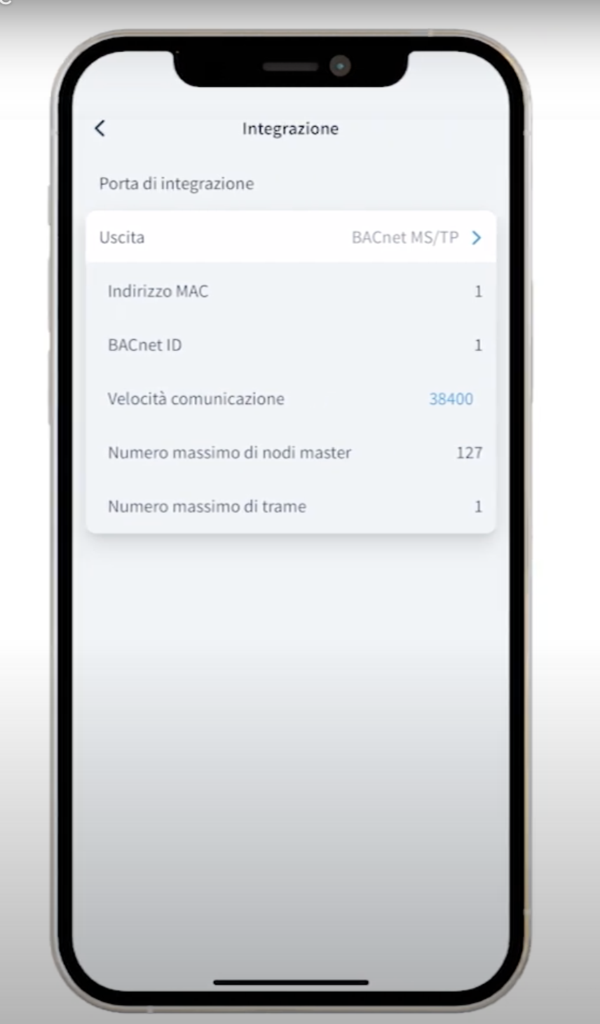Edit the Indirizzo MAC setting
The height and width of the screenshot is (1024, 600).
click(291, 291)
